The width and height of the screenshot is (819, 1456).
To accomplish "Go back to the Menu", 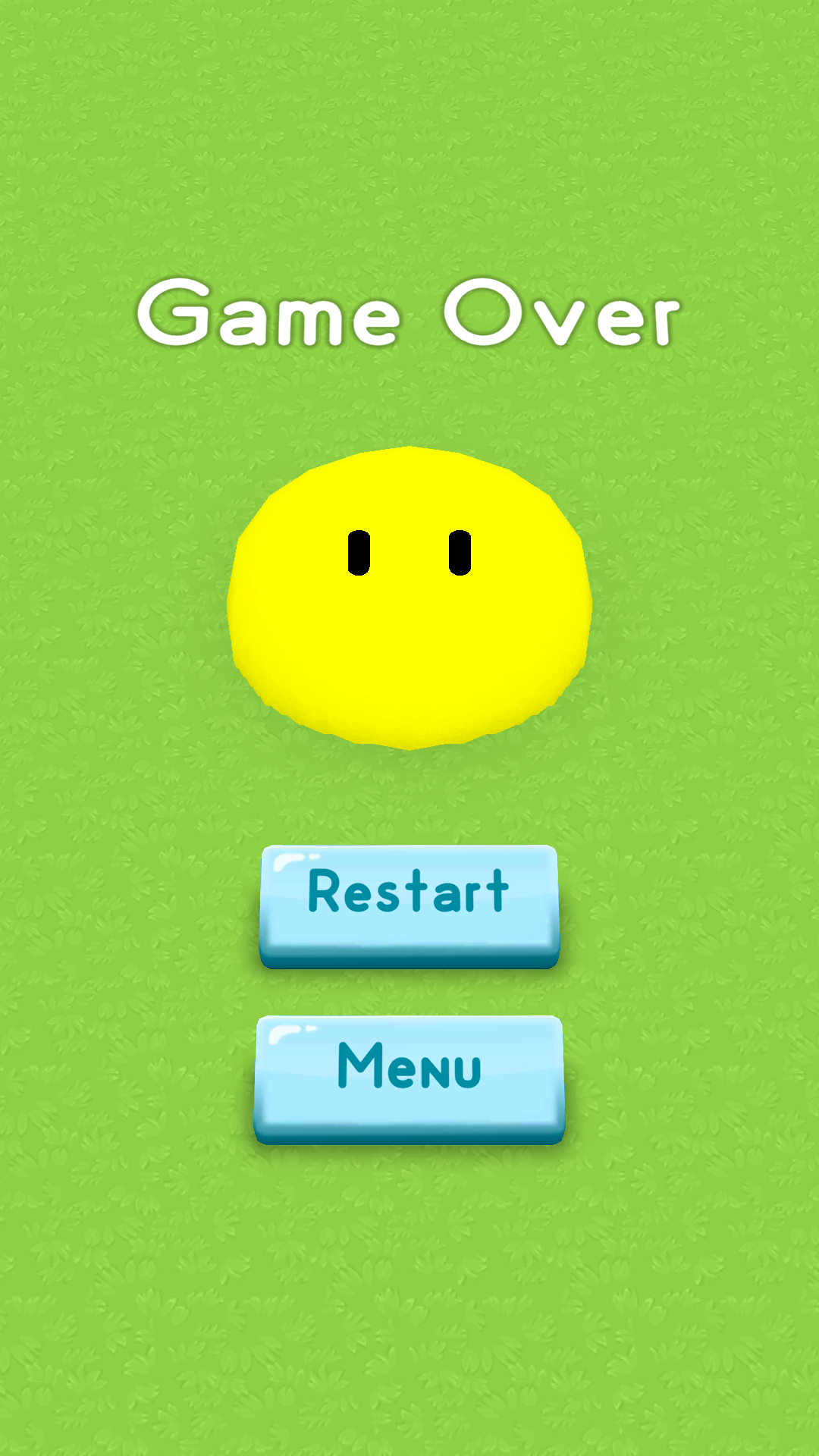I will click(x=409, y=1080).
